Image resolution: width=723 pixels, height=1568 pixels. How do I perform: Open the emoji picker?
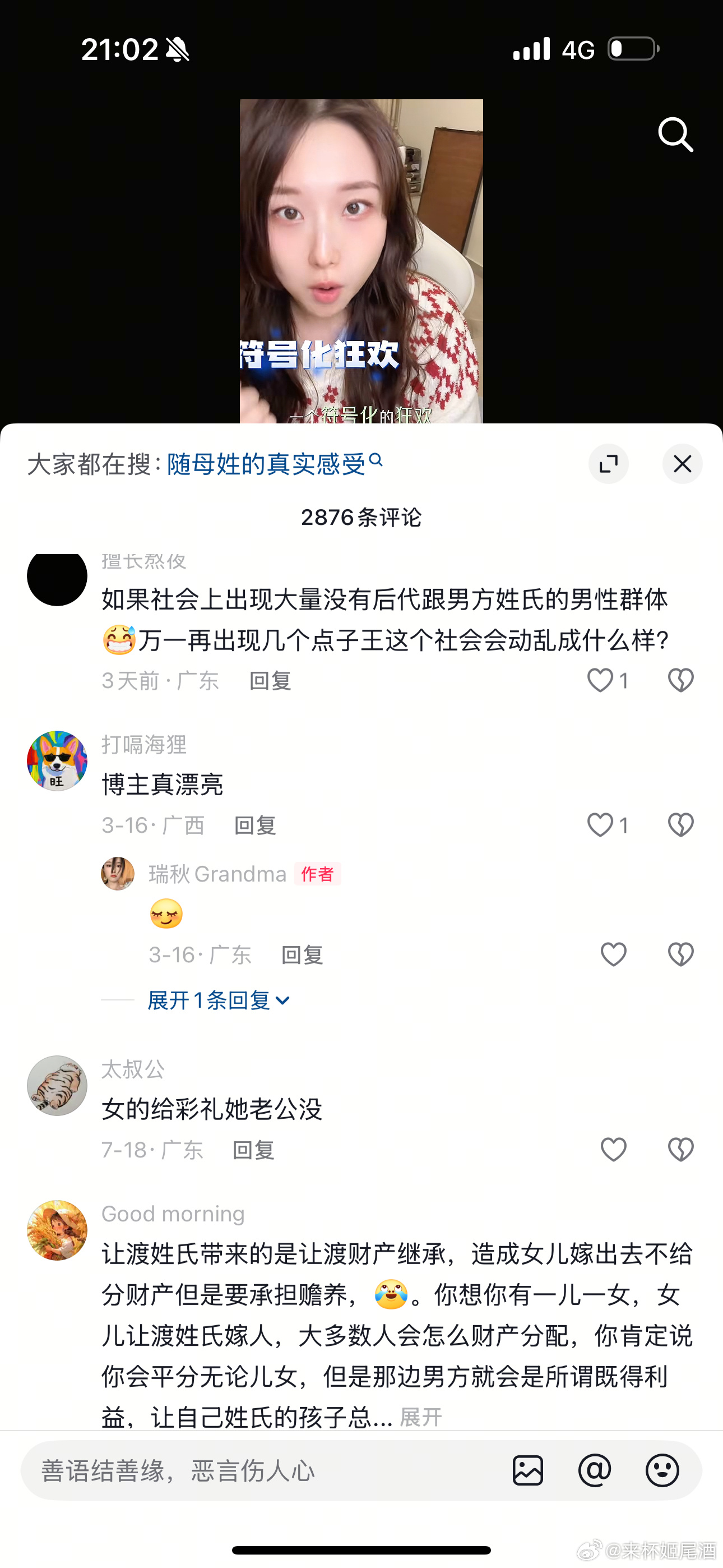pos(662,1470)
